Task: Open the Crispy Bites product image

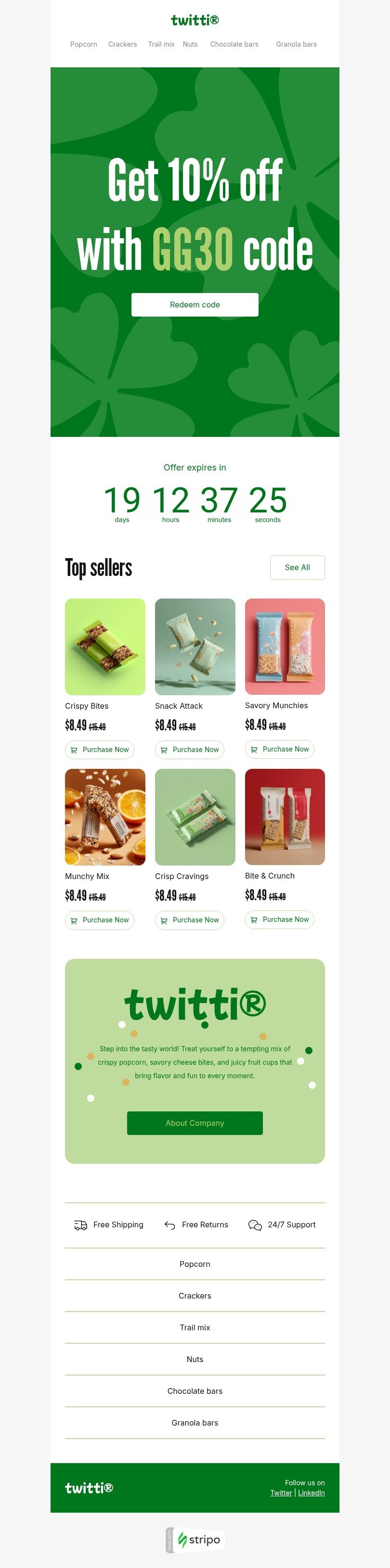Action: [105, 647]
